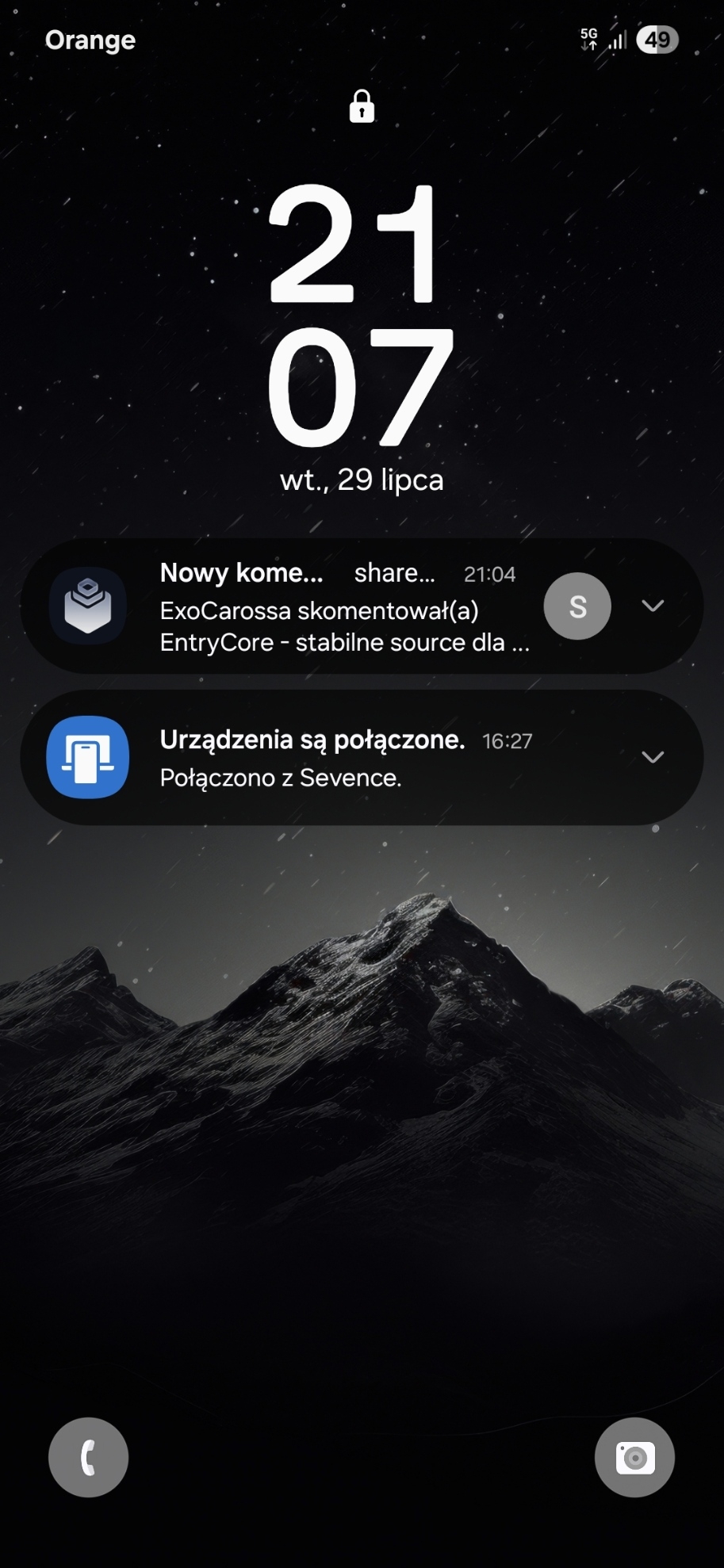Tap the date wt., 29 lipca
The image size is (724, 1568).
click(362, 479)
